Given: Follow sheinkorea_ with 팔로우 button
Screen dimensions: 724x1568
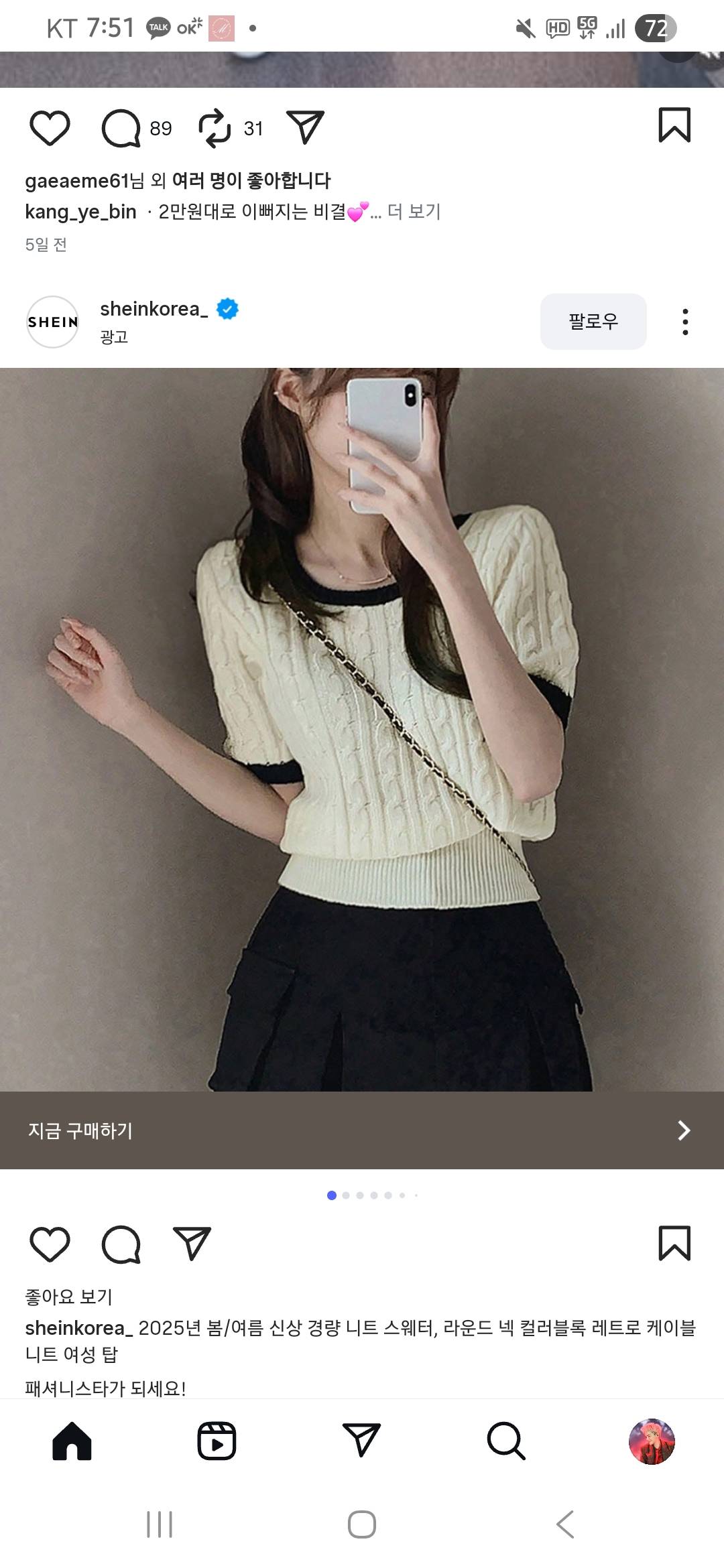Looking at the screenshot, I should click(x=593, y=322).
